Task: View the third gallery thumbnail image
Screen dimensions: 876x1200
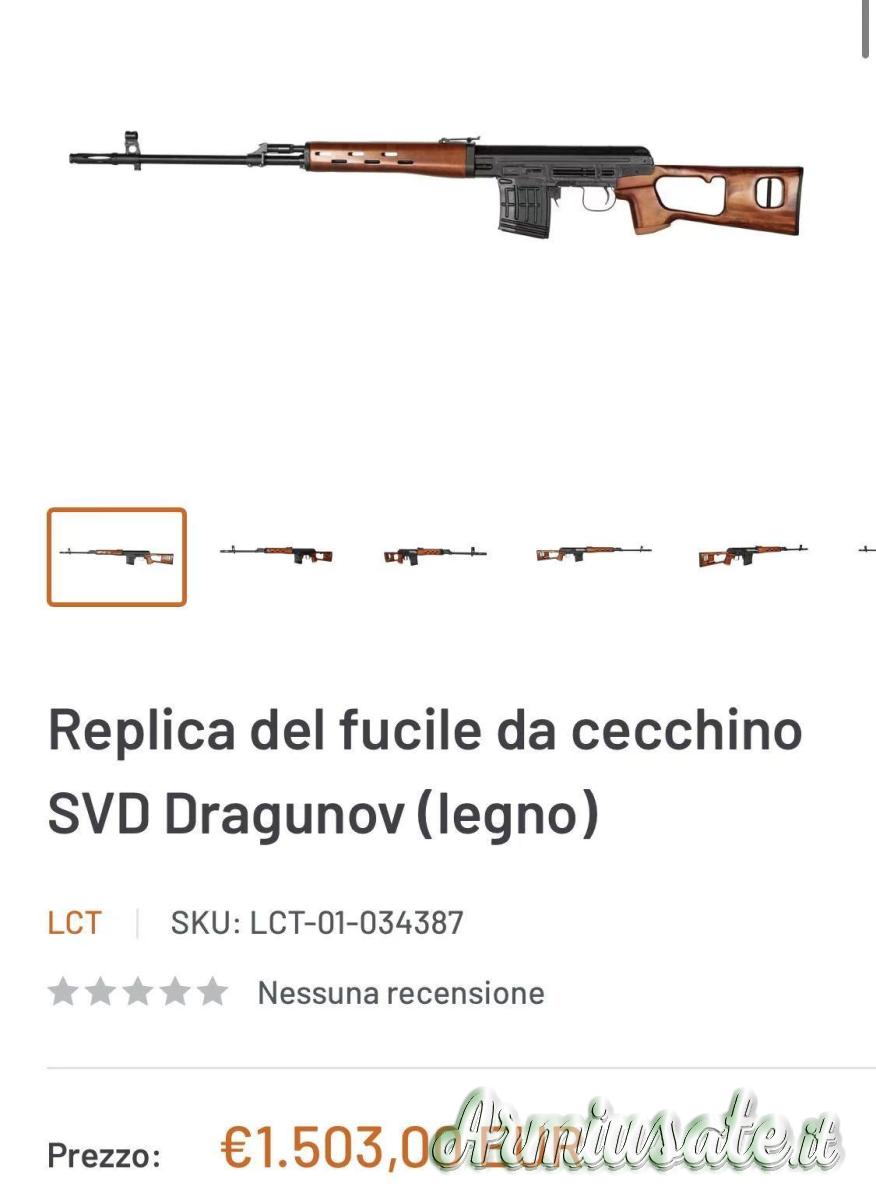Action: [x=435, y=554]
